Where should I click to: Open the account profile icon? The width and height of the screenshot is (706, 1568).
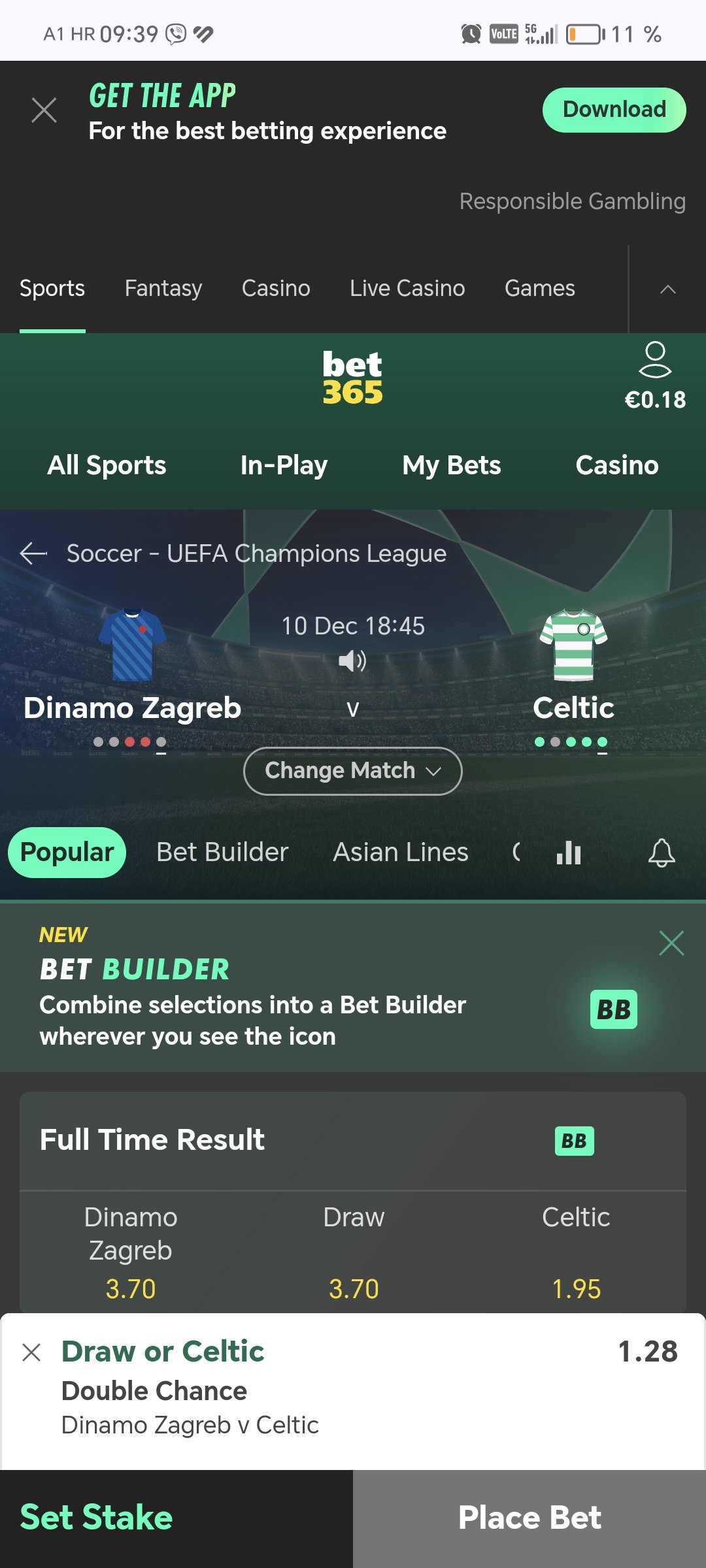(655, 360)
